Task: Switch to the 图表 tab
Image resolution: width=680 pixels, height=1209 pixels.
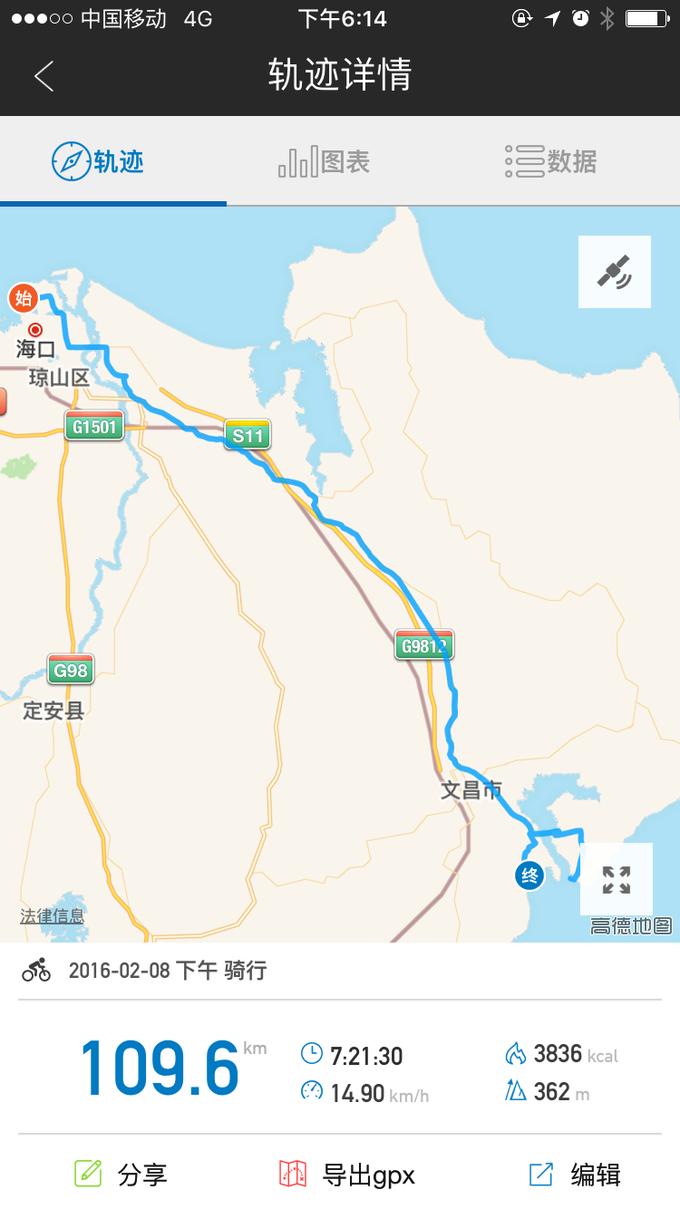Action: pyautogui.click(x=325, y=161)
